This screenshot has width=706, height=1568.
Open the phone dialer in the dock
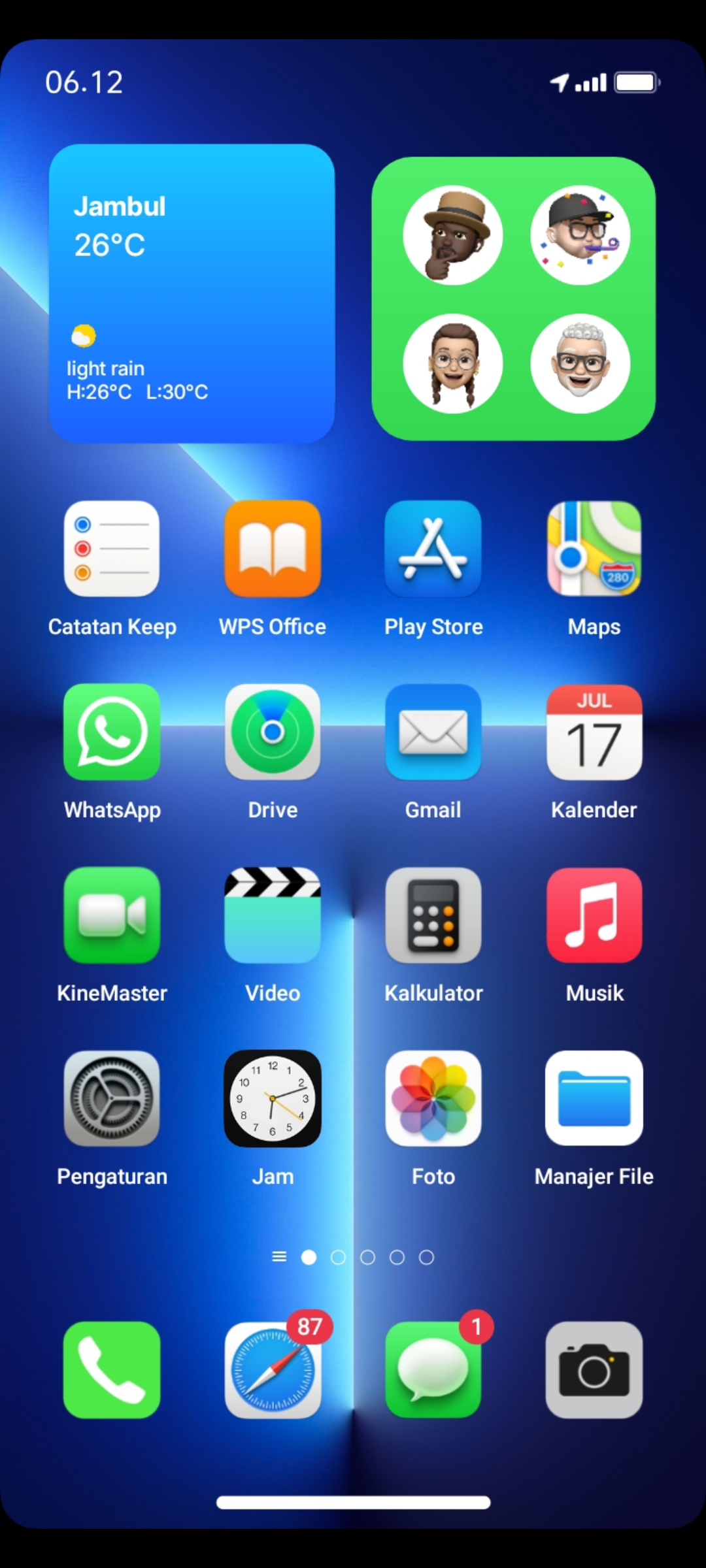pos(112,1370)
